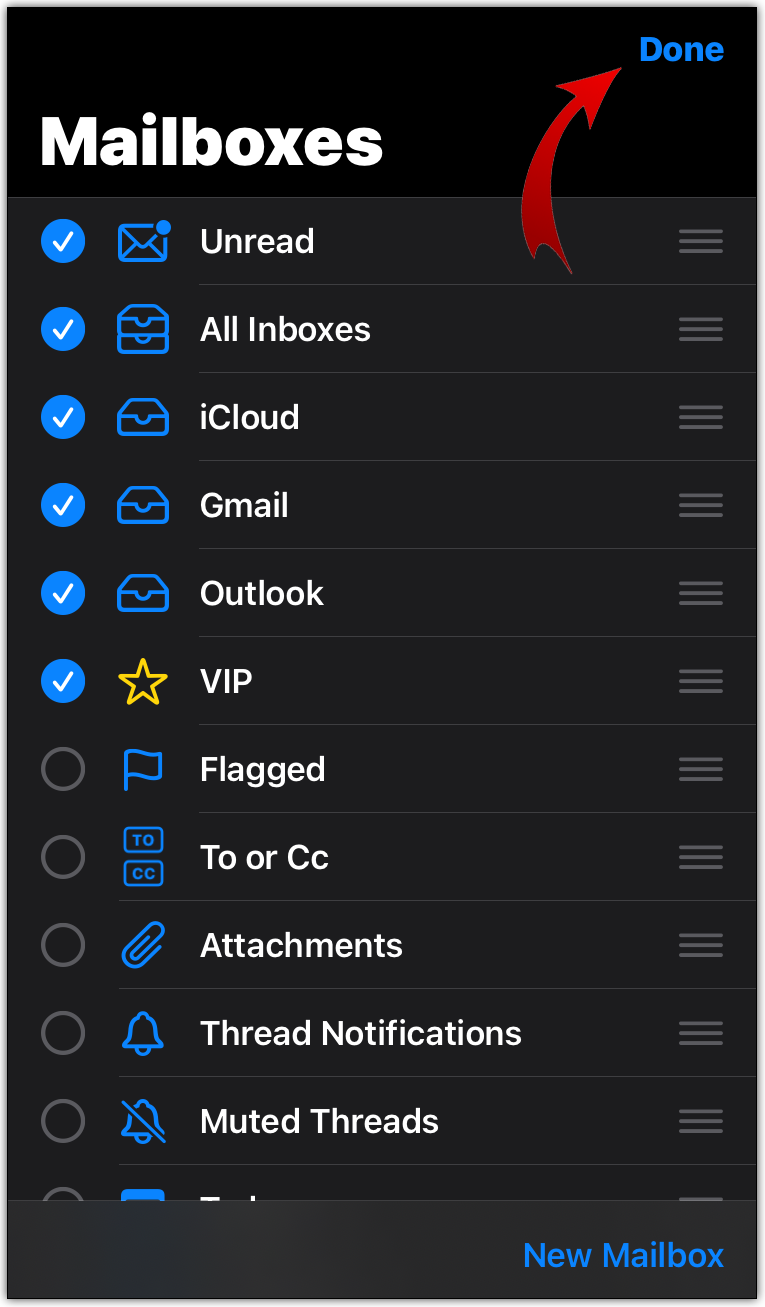Tap Done to finish editing mailboxes
The width and height of the screenshot is (765, 1307).
681,50
